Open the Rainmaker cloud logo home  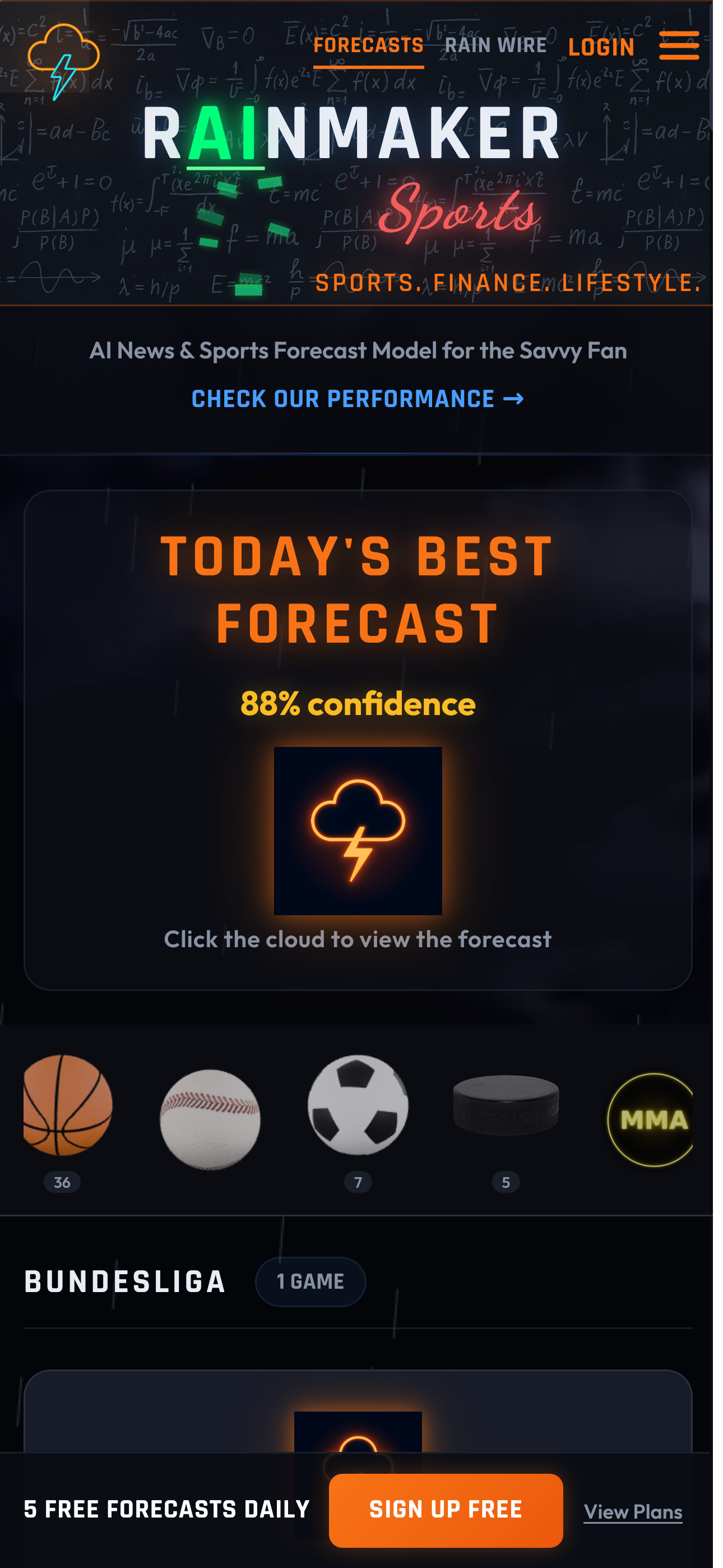point(63,62)
